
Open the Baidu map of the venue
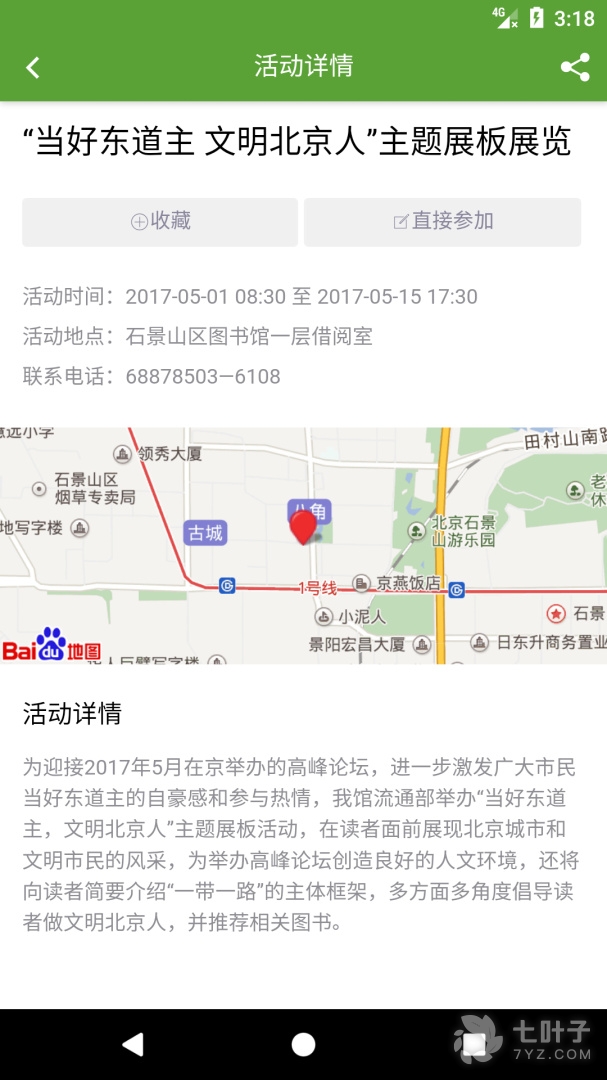303,546
